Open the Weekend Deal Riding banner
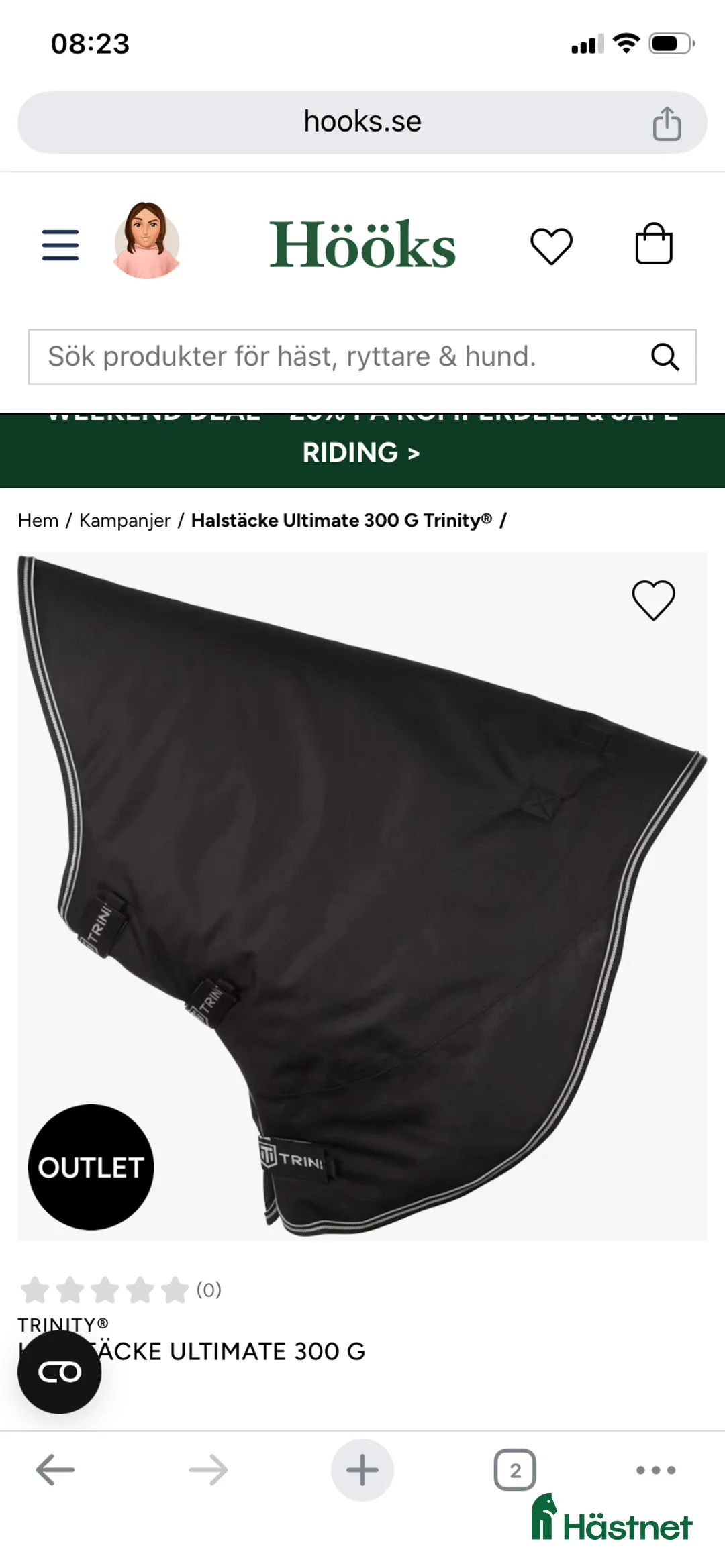This screenshot has height=1568, width=725. coord(362,452)
